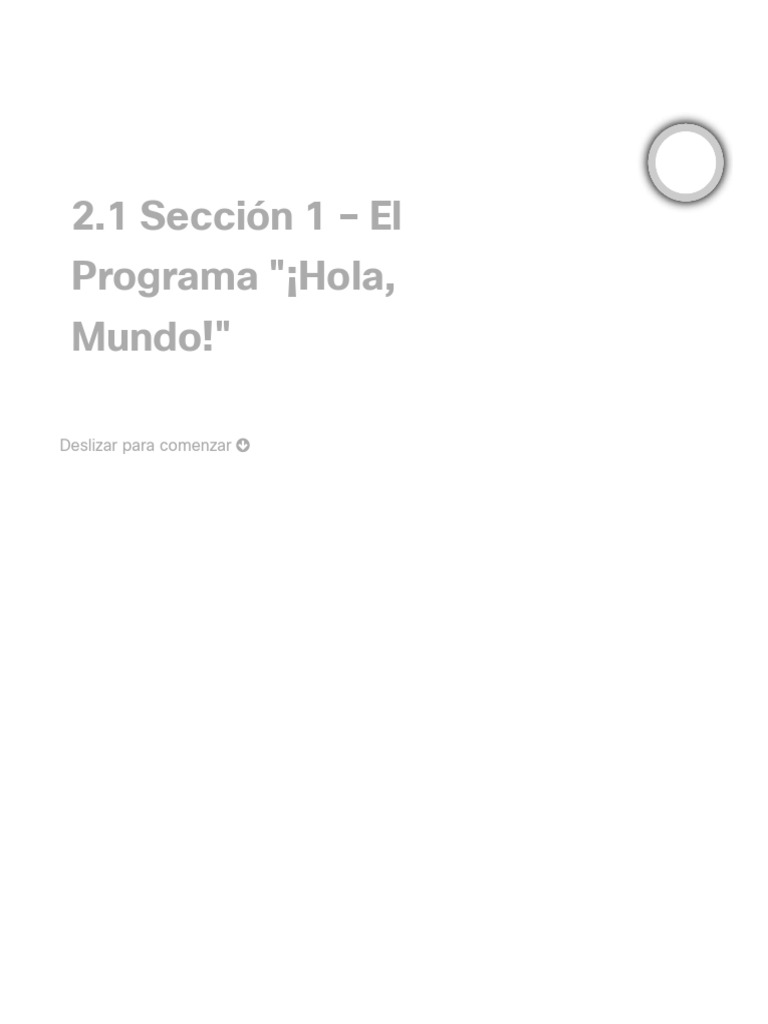Tap the Deslizar para comenzar down arrow
Image resolution: width=768 pixels, height=1024 pixels.
[243, 445]
